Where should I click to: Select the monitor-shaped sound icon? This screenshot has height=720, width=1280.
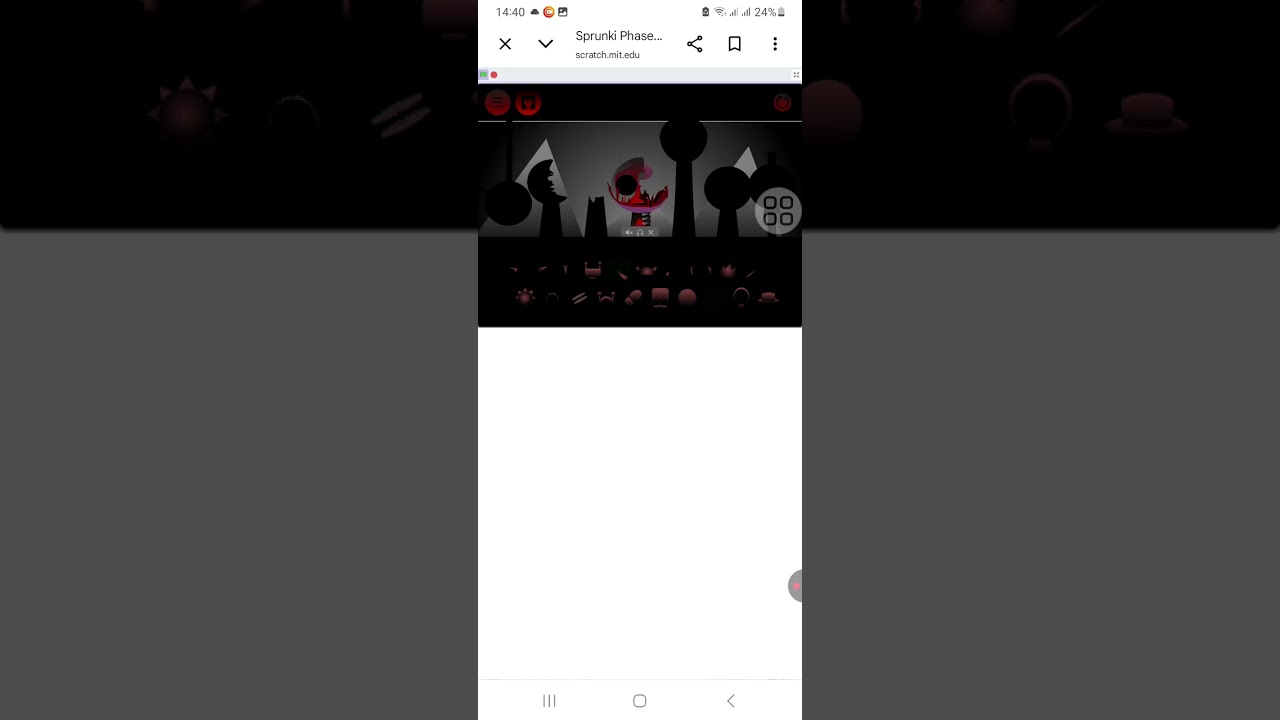click(x=660, y=297)
